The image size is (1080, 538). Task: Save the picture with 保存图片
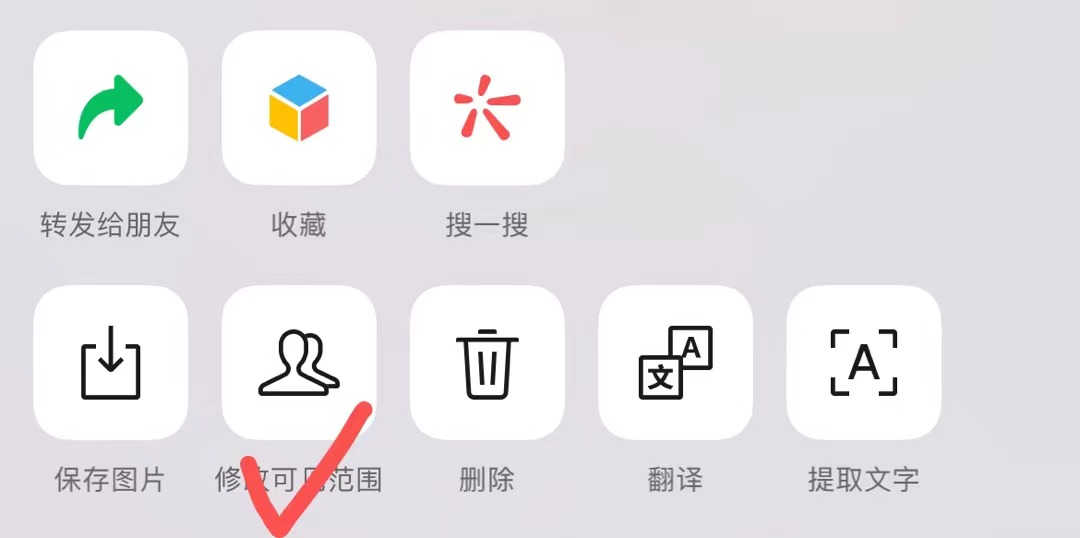pyautogui.click(x=110, y=362)
